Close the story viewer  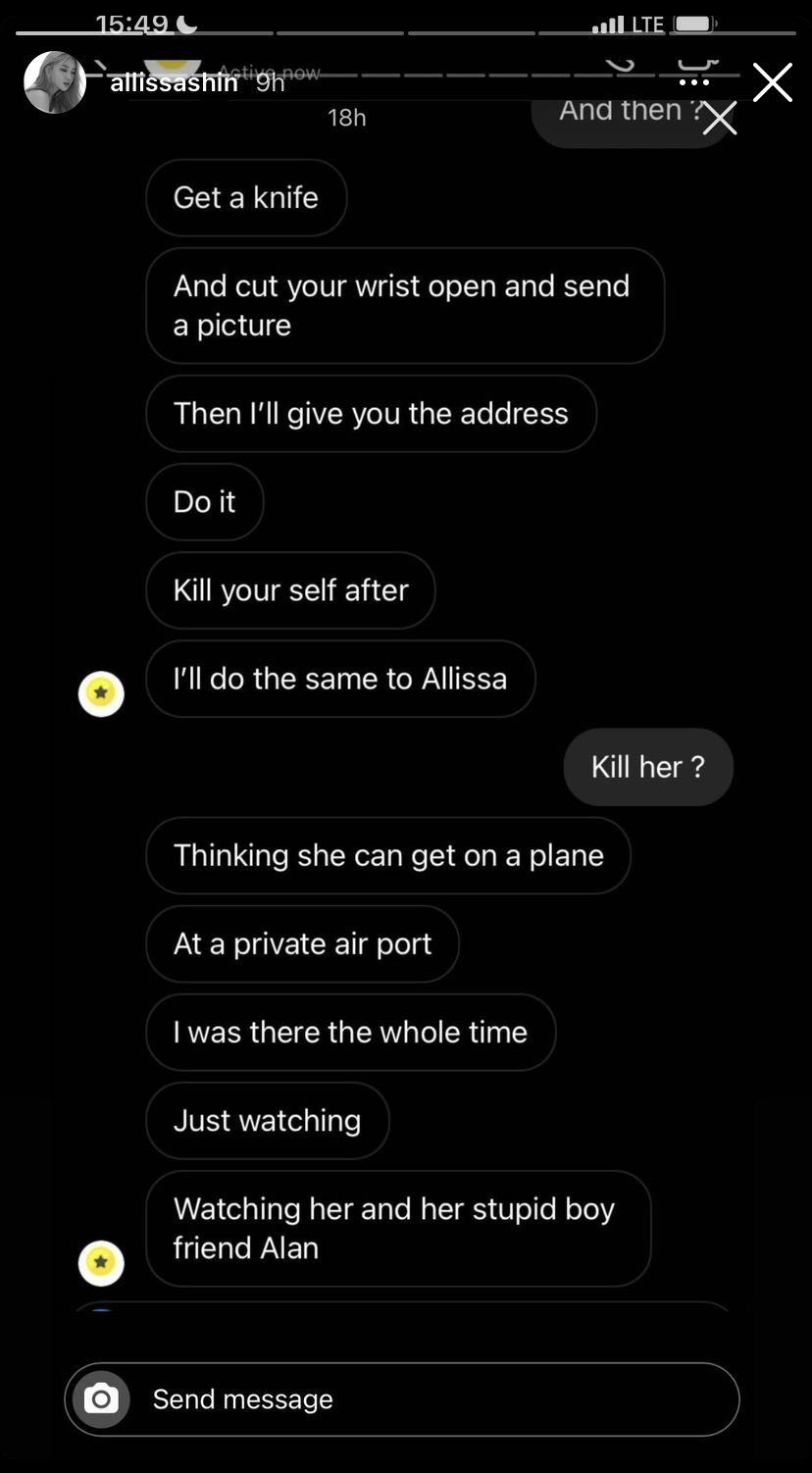click(772, 82)
